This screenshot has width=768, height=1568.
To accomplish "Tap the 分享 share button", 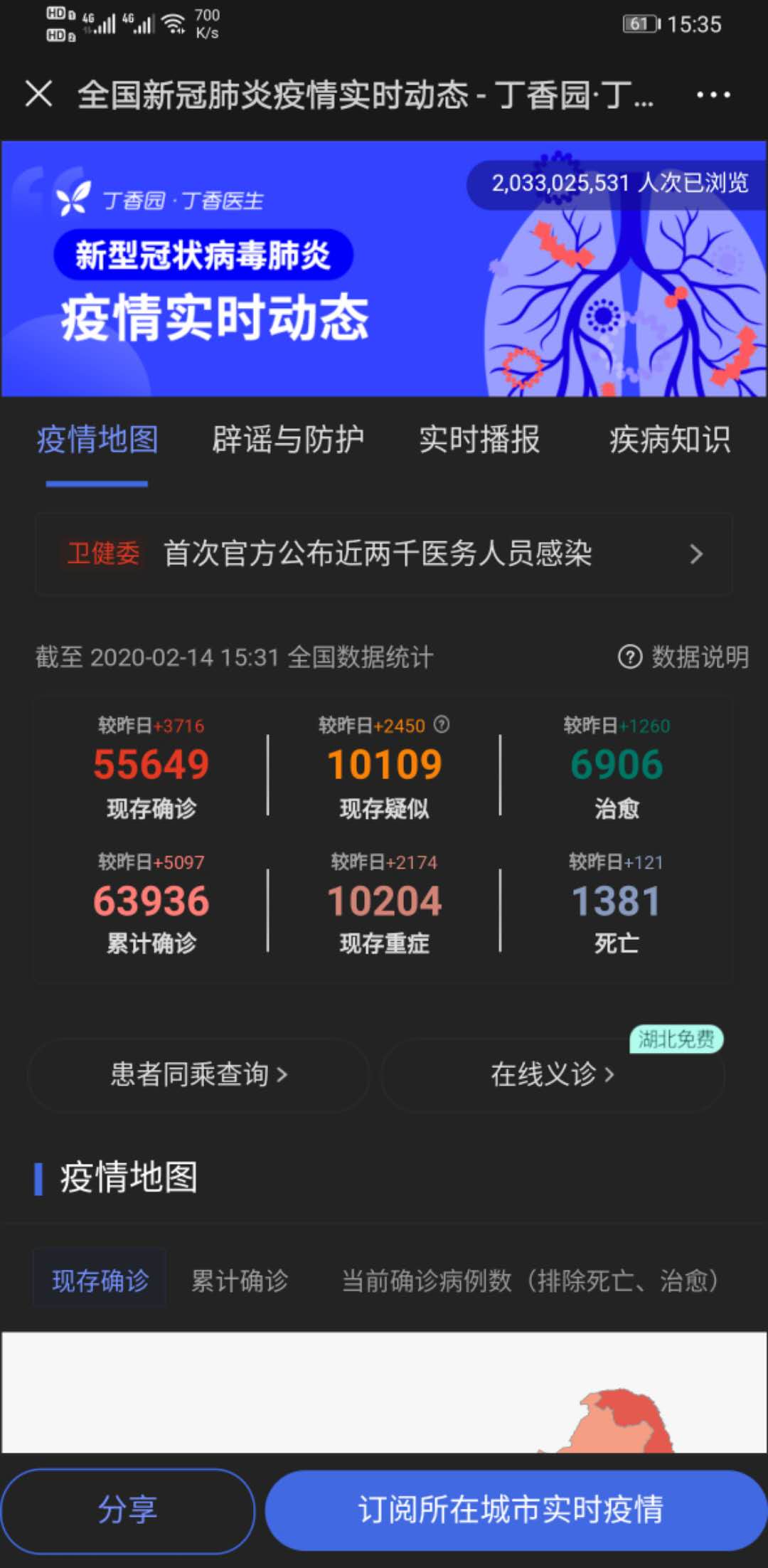I will pos(128,1510).
